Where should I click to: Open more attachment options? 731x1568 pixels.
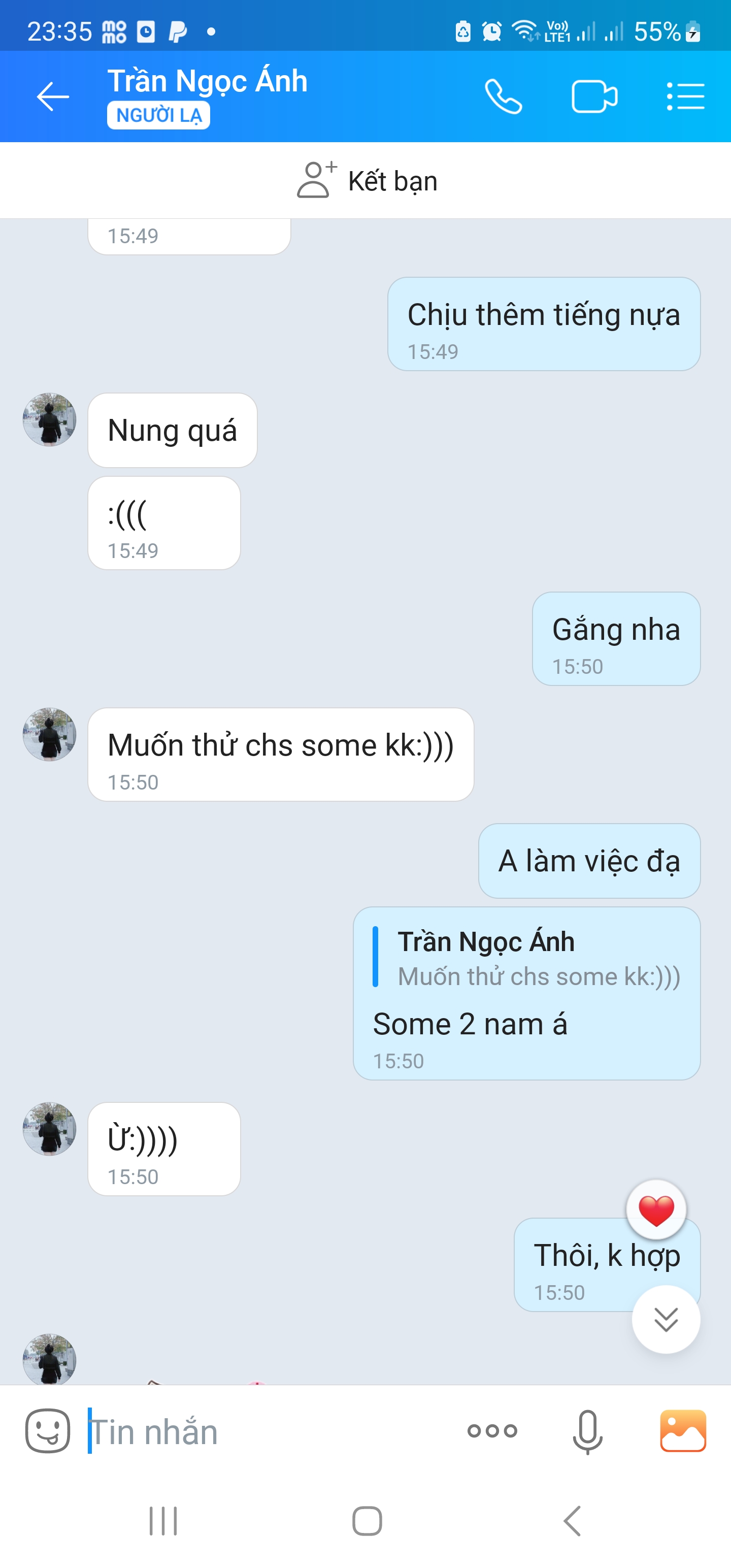[492, 1430]
